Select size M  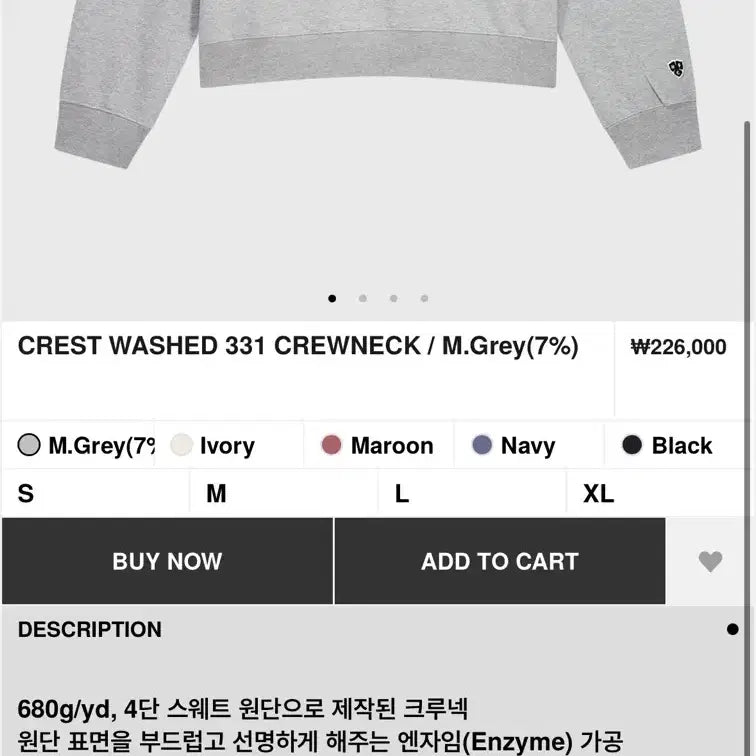283,494
